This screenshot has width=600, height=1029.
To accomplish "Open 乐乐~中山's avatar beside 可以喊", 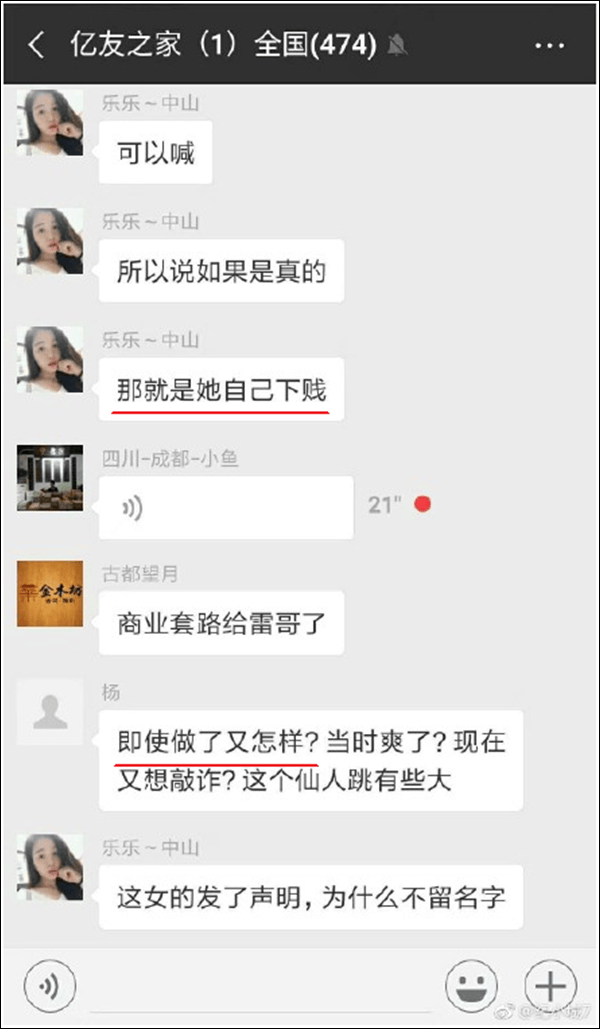I will pos(50,122).
